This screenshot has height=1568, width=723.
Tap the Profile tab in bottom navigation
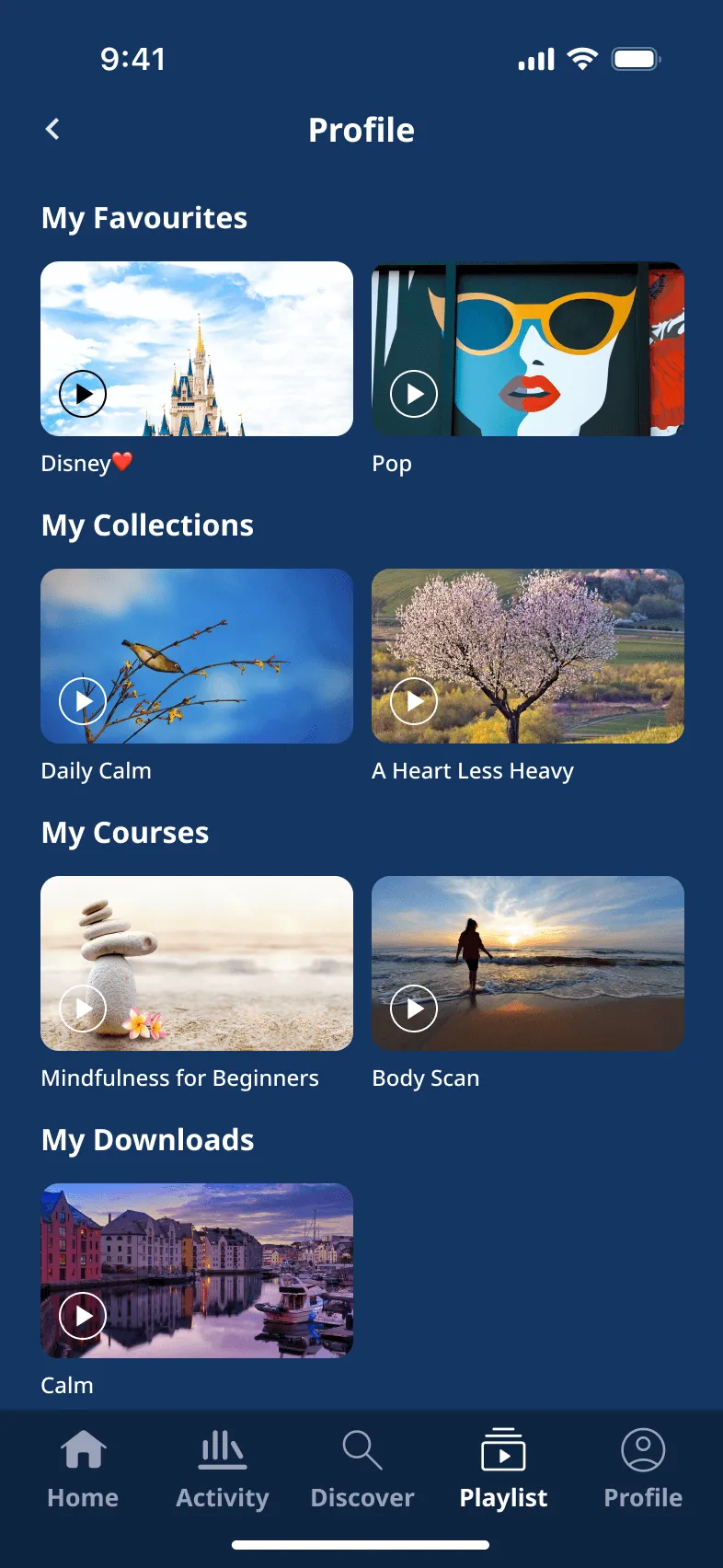click(643, 1470)
